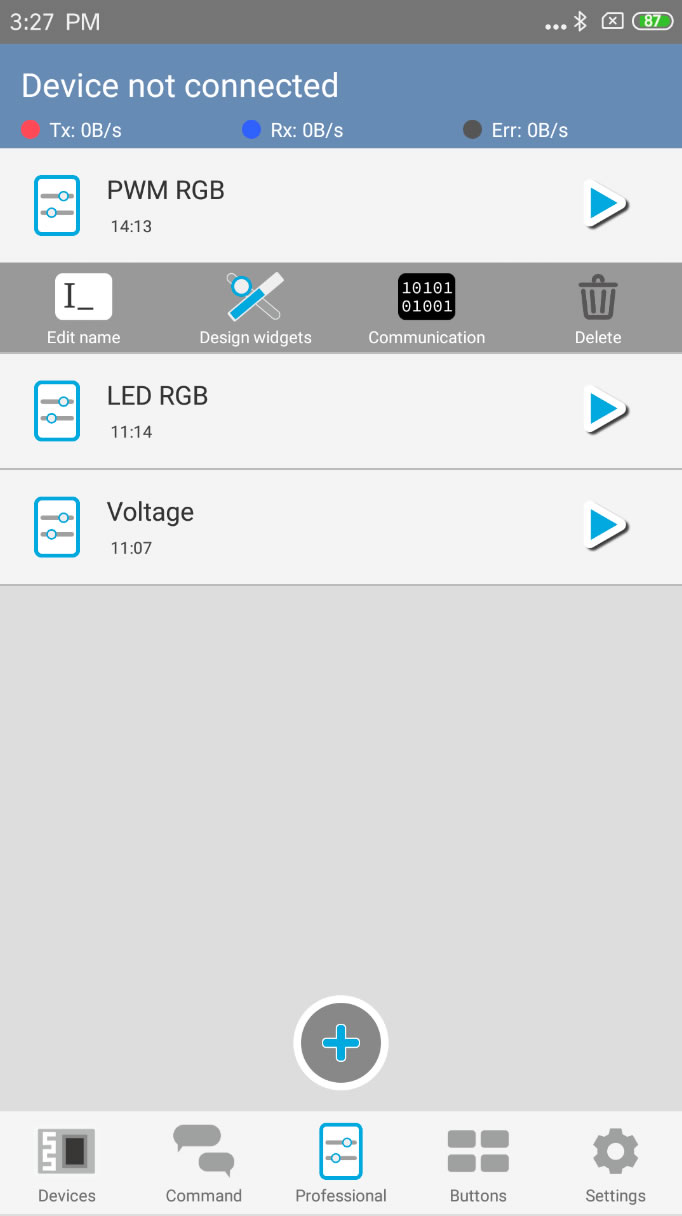Start the LED RGB panel
This screenshot has height=1216, width=682.
[x=605, y=410]
